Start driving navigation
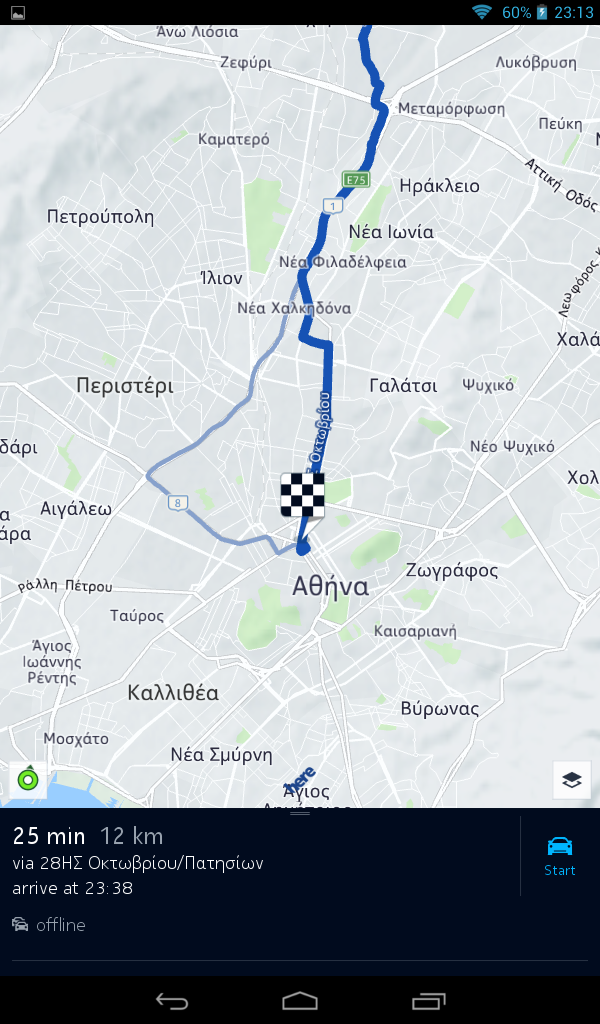This screenshot has height=1024, width=600. 560,856
